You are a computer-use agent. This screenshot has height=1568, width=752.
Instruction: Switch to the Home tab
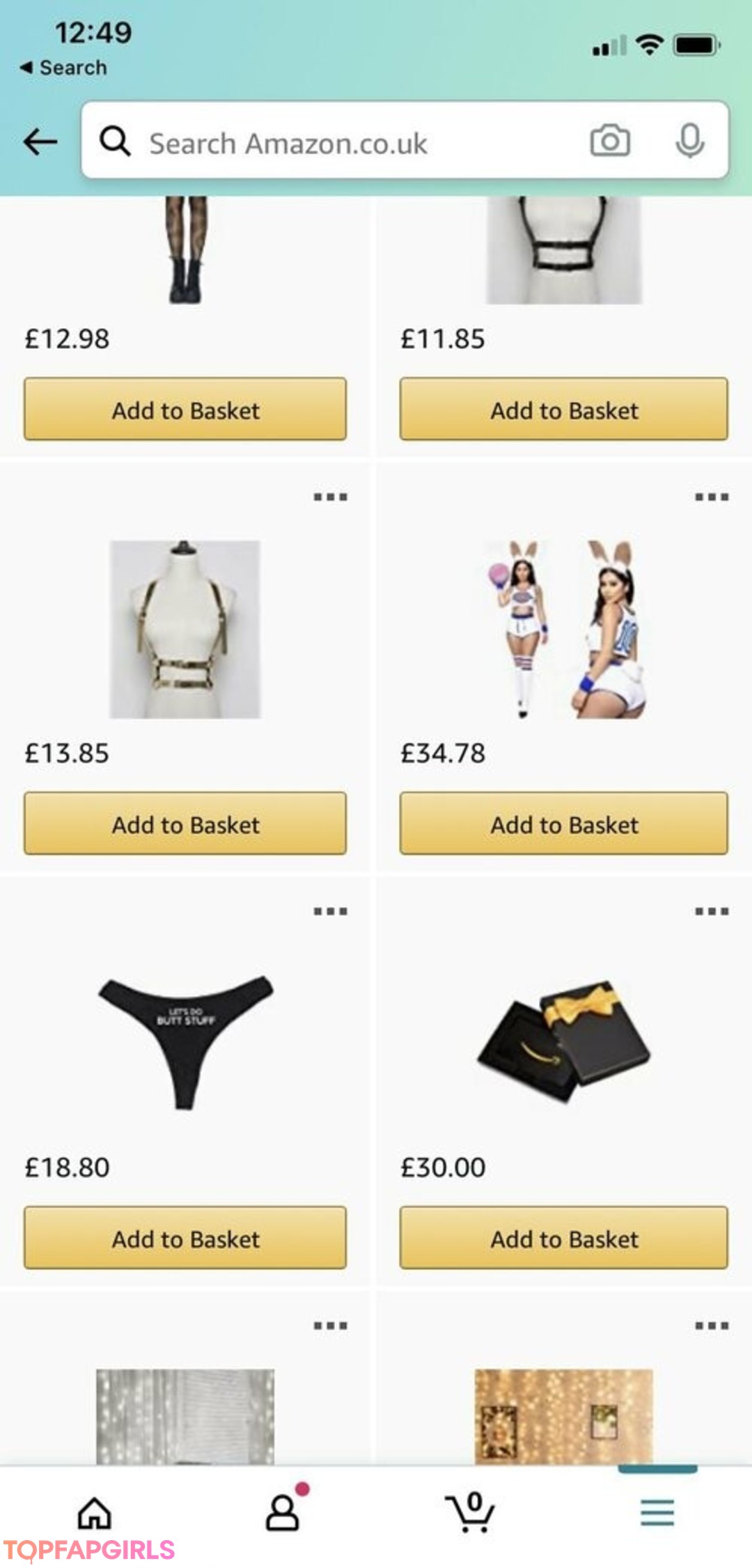(x=95, y=1512)
